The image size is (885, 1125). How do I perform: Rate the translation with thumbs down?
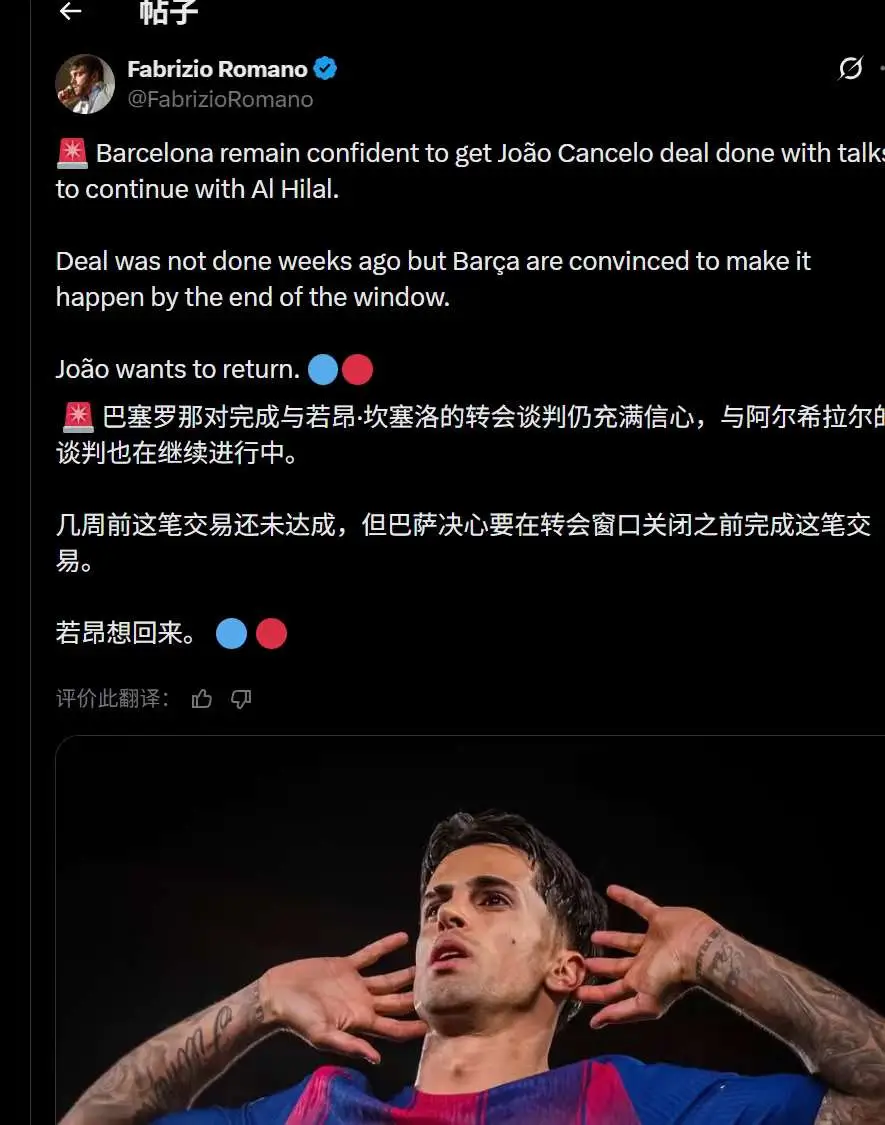point(241,698)
